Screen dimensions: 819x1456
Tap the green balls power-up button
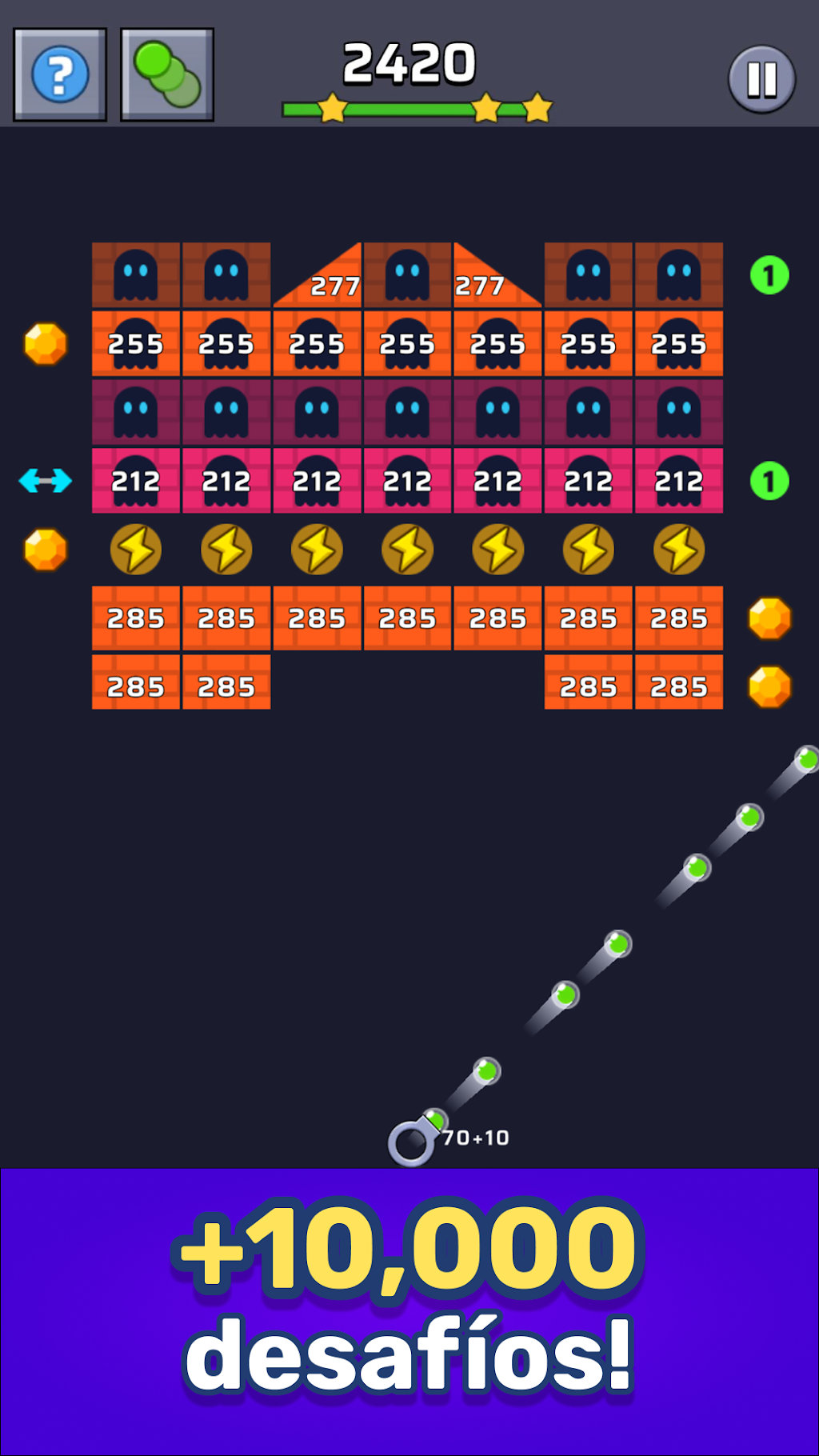pyautogui.click(x=167, y=75)
